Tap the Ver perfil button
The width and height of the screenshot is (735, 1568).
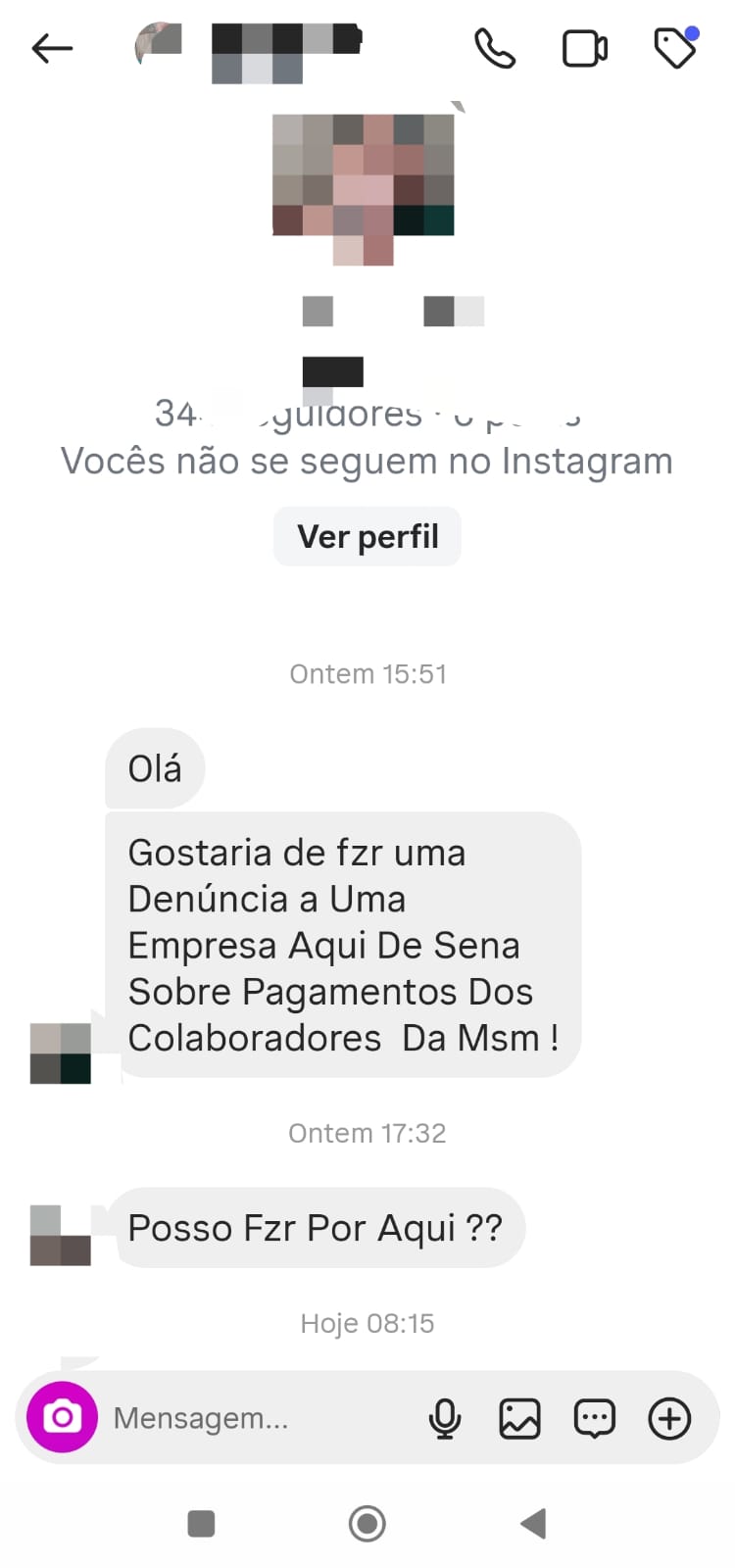[367, 536]
